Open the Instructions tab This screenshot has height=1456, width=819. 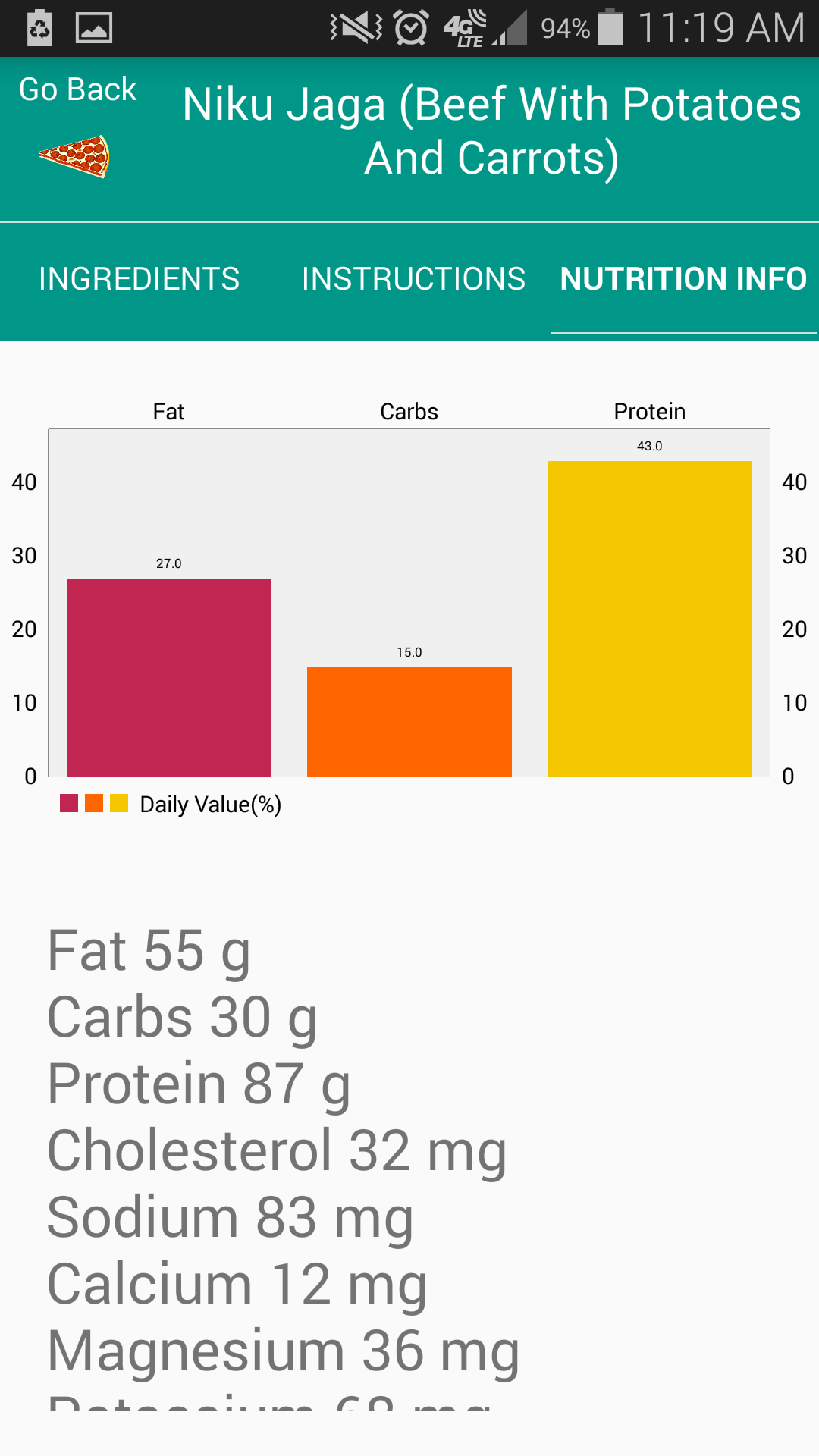(413, 279)
